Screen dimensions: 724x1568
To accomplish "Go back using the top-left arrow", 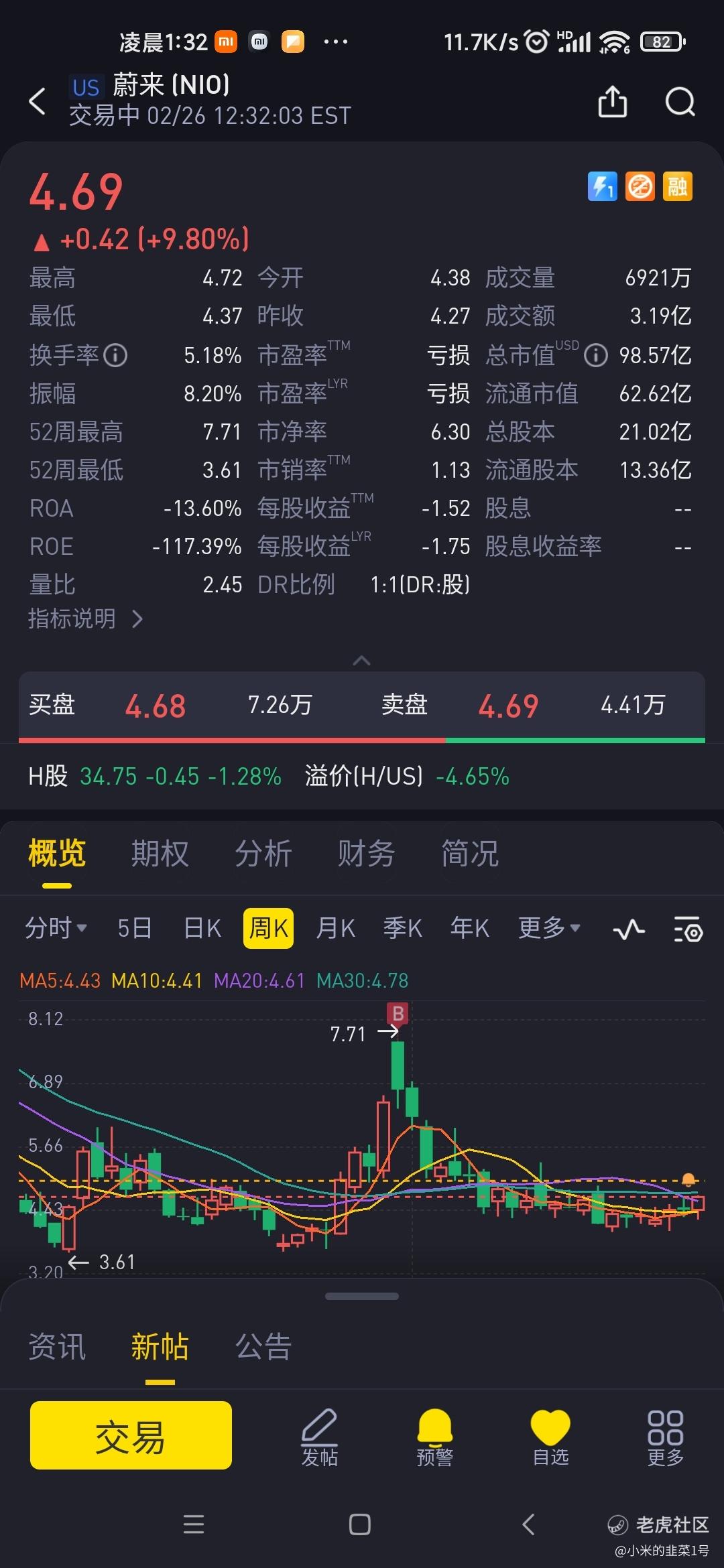I will click(x=38, y=102).
